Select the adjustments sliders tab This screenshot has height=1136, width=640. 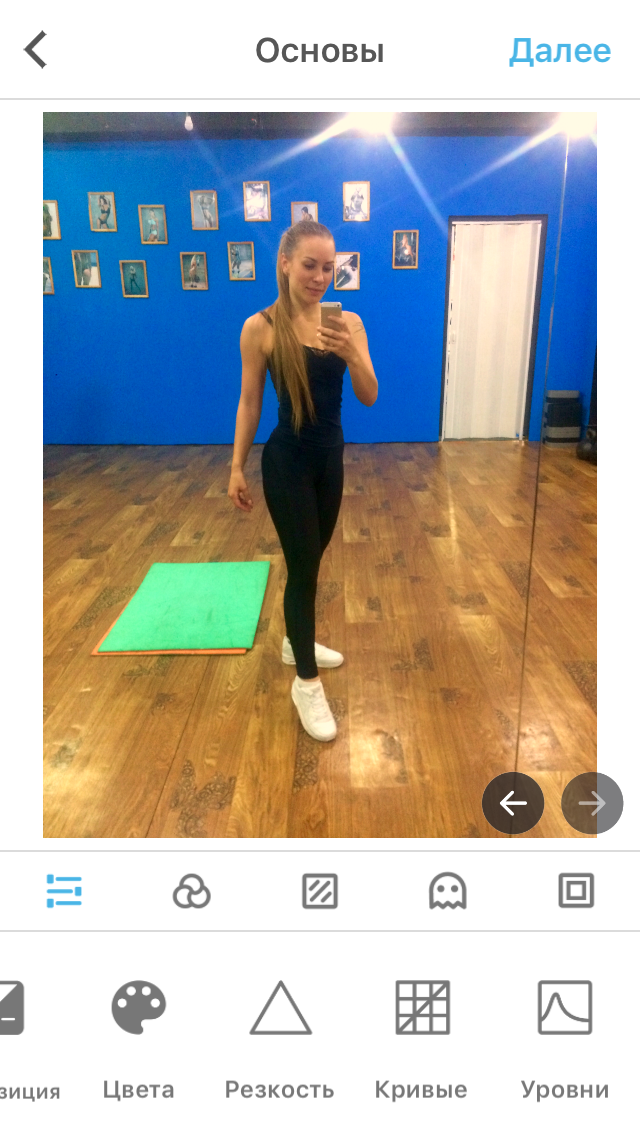click(x=64, y=890)
